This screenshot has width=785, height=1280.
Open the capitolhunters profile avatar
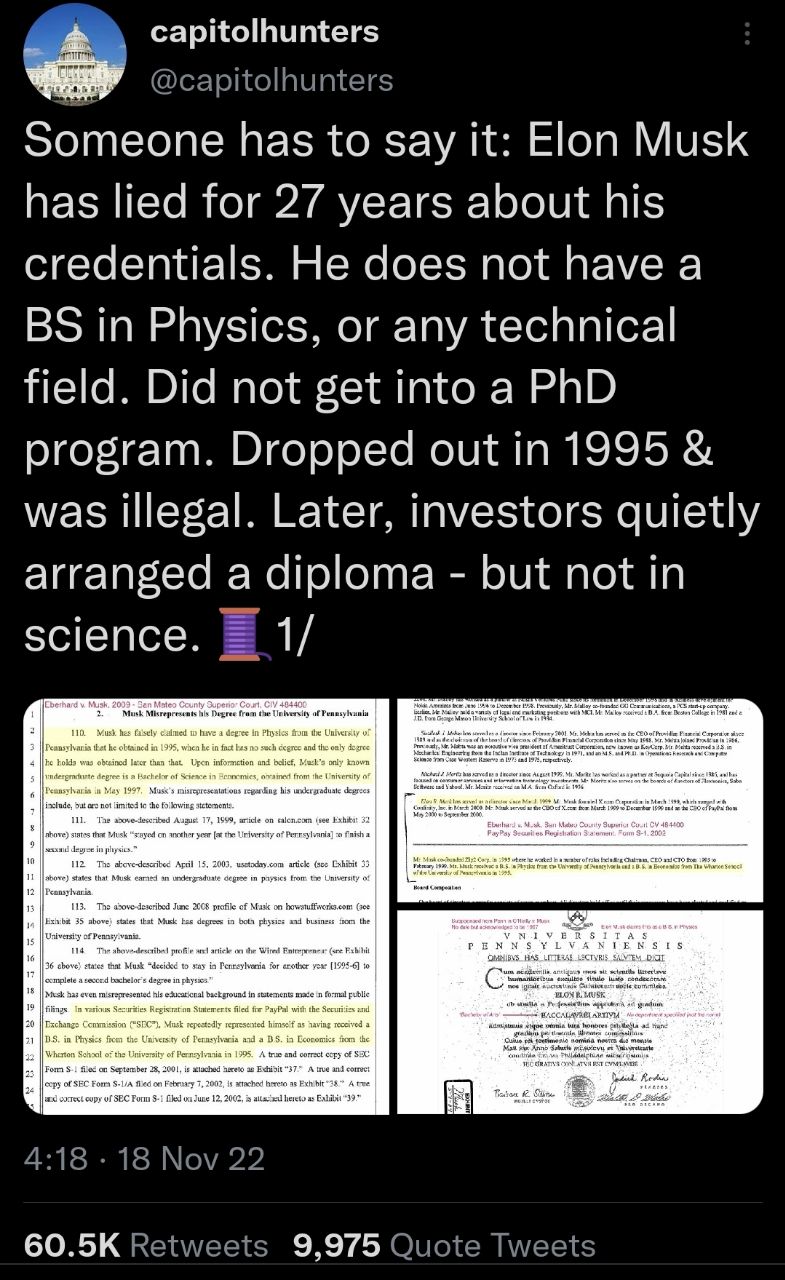tap(74, 53)
